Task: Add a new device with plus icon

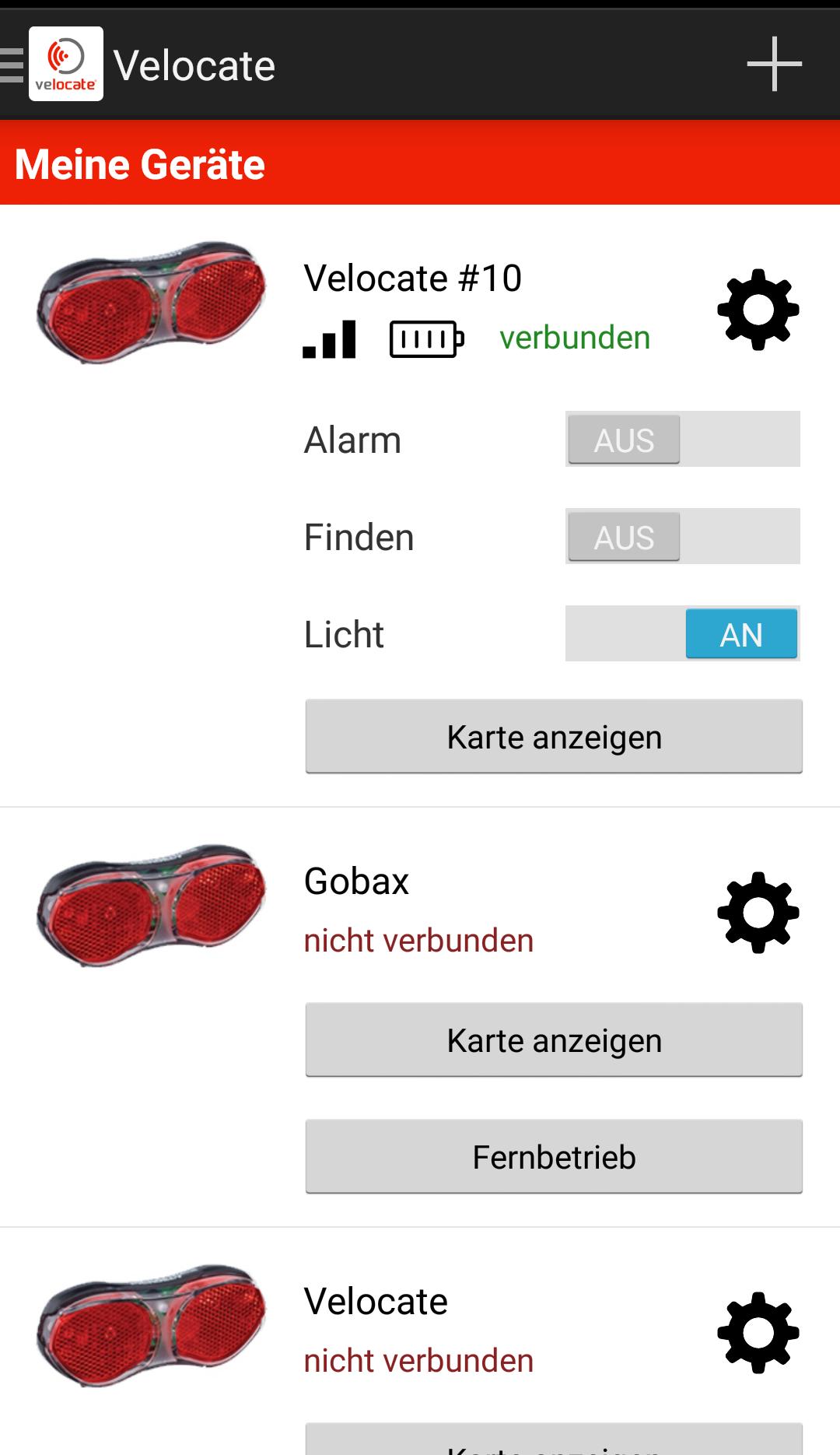Action: (774, 65)
